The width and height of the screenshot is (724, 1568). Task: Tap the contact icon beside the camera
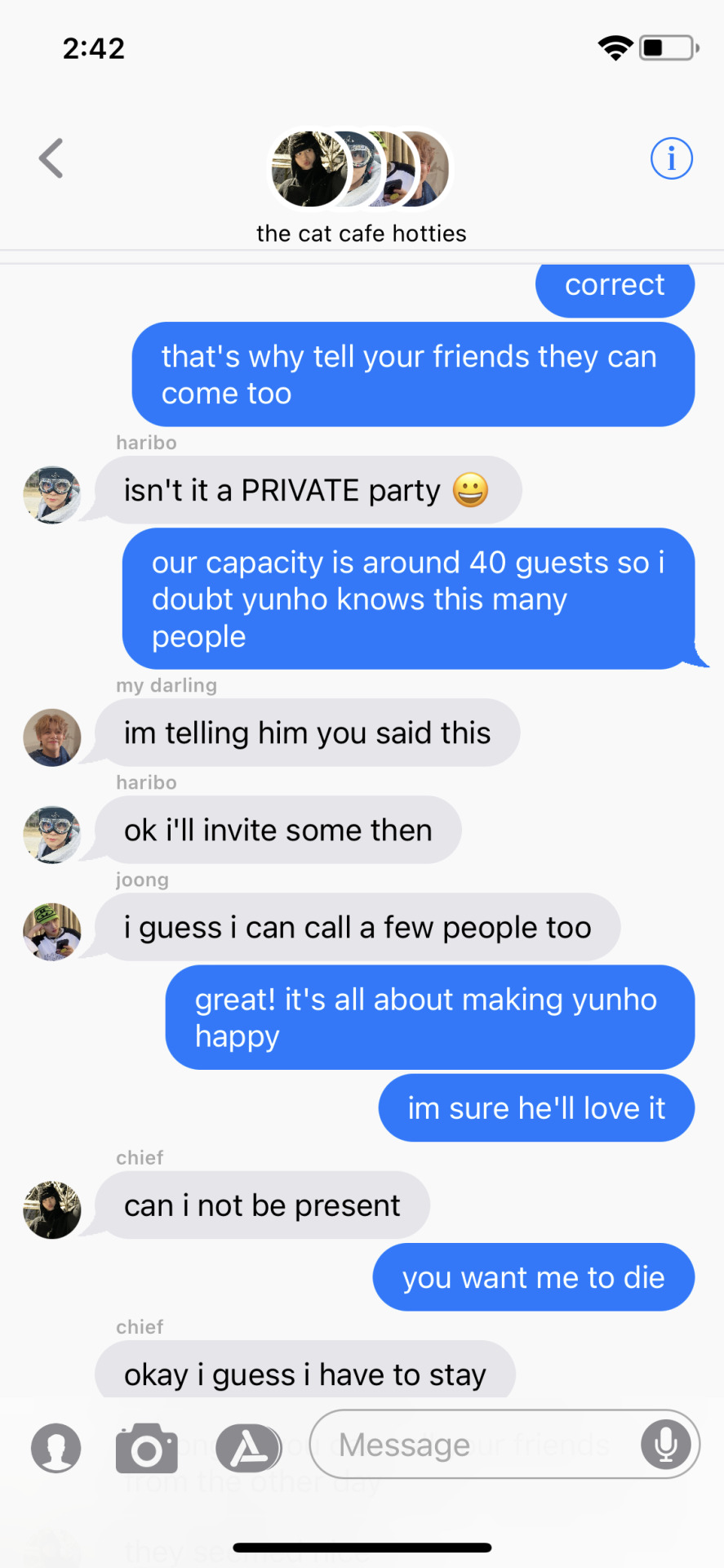tap(56, 1448)
